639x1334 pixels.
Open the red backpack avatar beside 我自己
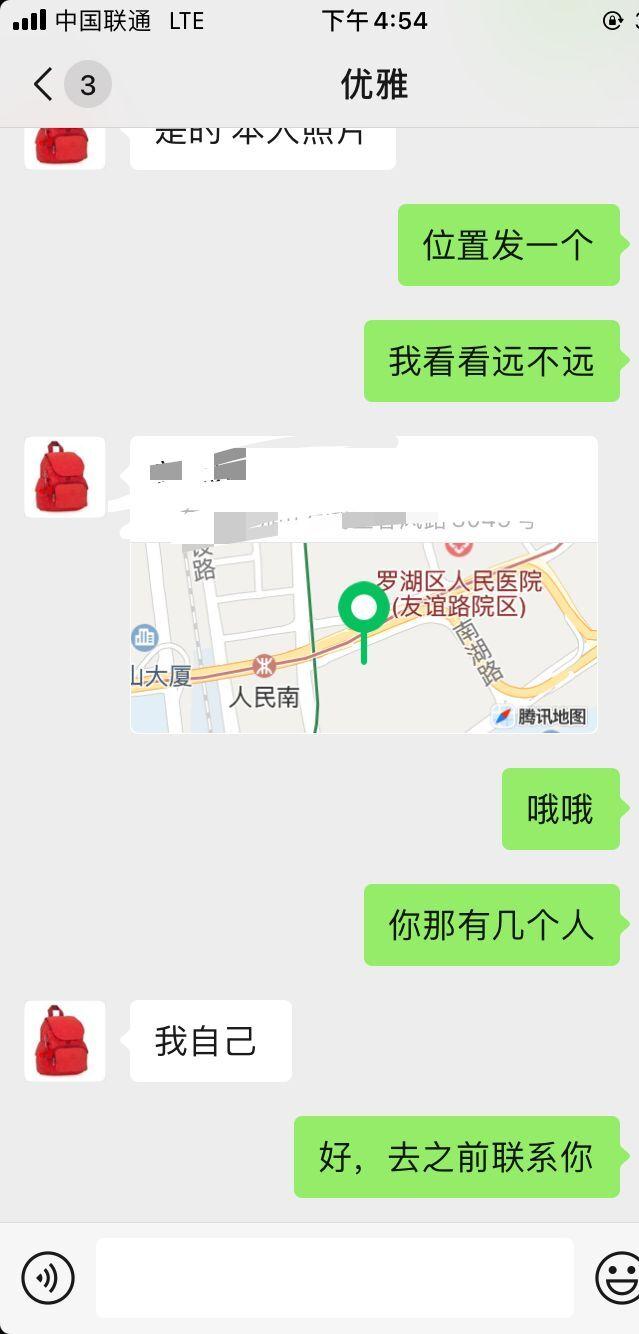click(65, 1041)
